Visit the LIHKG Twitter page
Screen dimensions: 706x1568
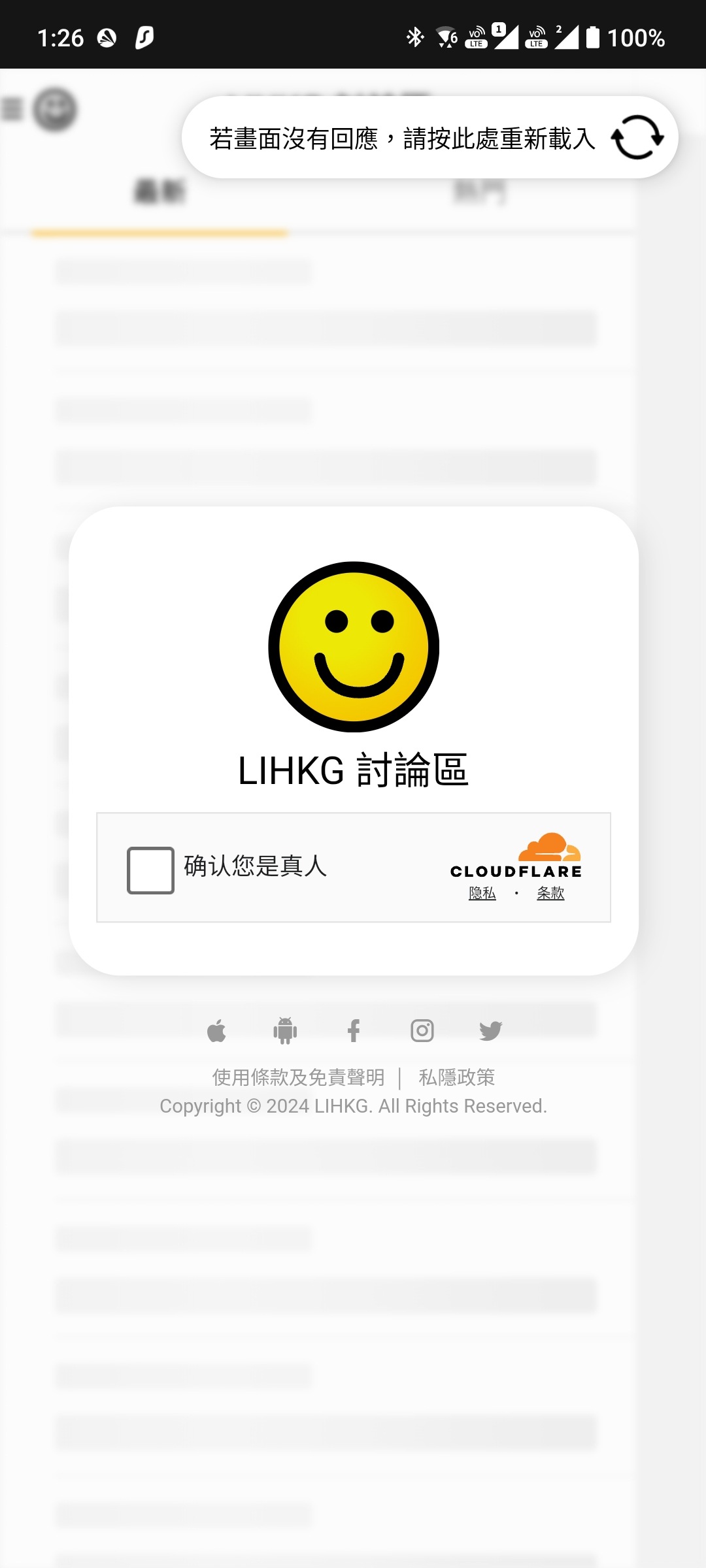click(490, 1031)
